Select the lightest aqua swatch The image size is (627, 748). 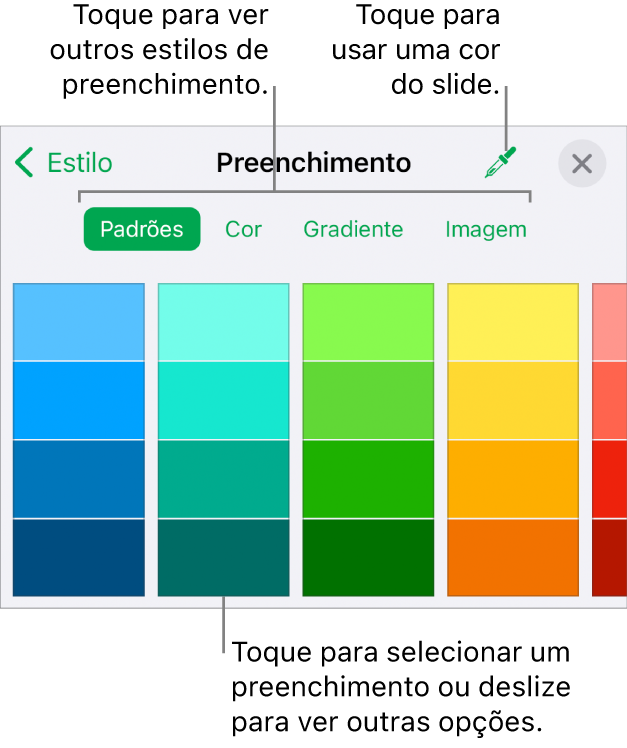coord(223,321)
